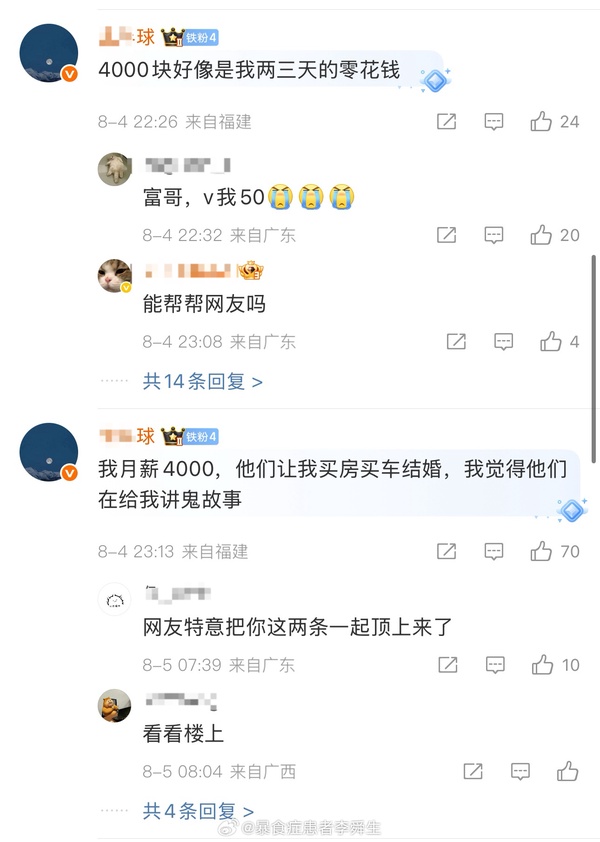600x842 pixels.
Task: Share the reply '看看楼上'
Action: [x=473, y=772]
